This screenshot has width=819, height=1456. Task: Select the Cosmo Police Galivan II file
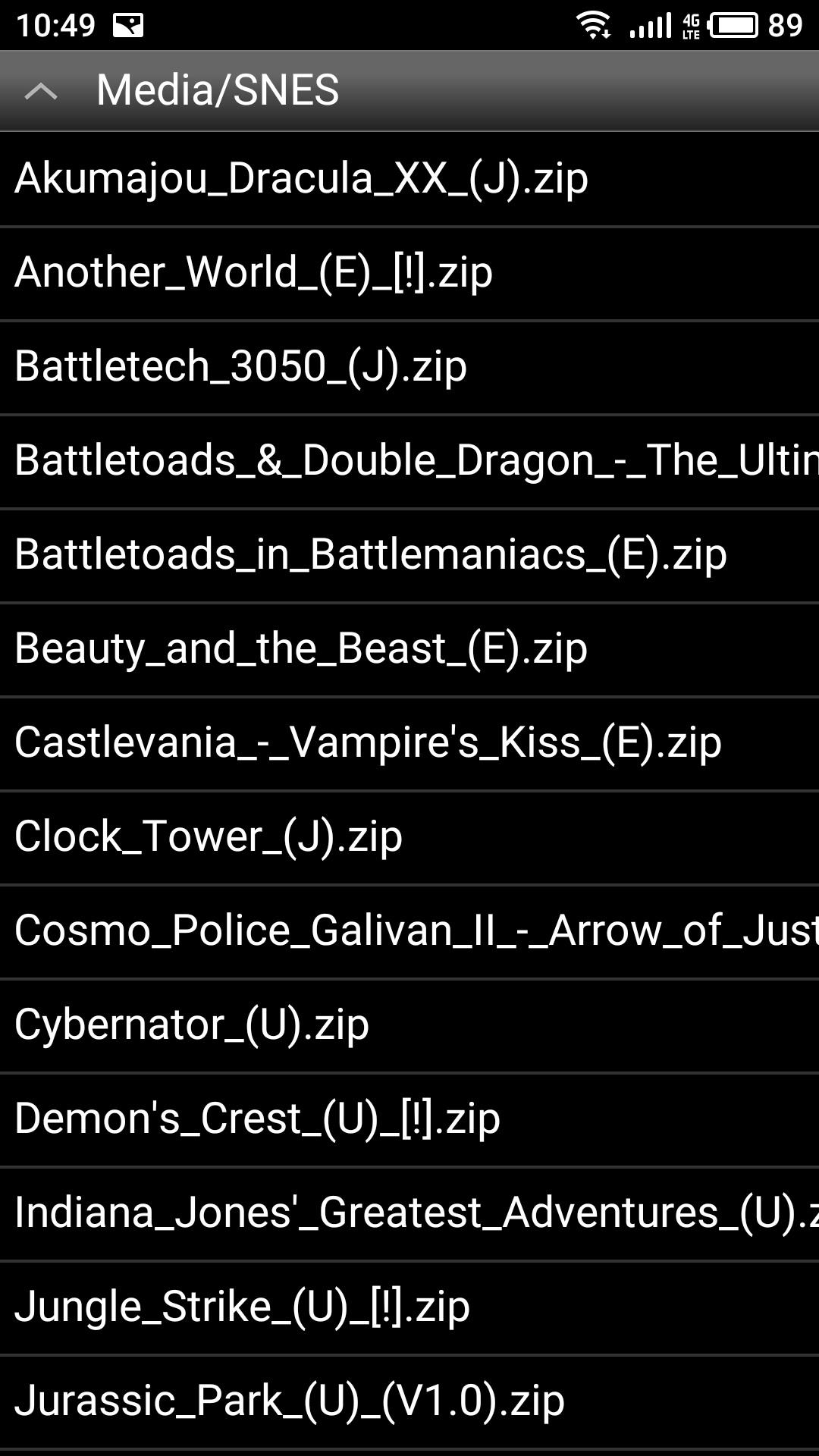click(x=409, y=932)
